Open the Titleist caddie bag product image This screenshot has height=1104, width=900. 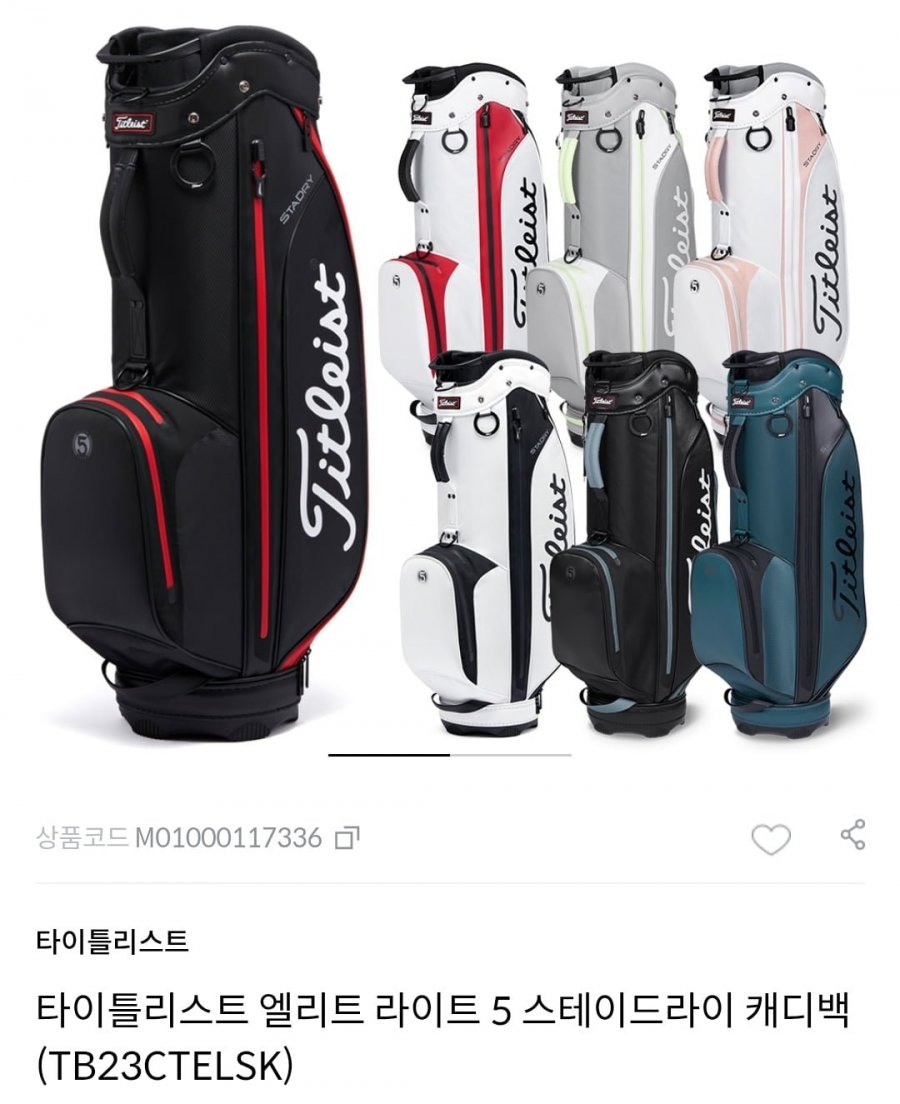click(450, 390)
